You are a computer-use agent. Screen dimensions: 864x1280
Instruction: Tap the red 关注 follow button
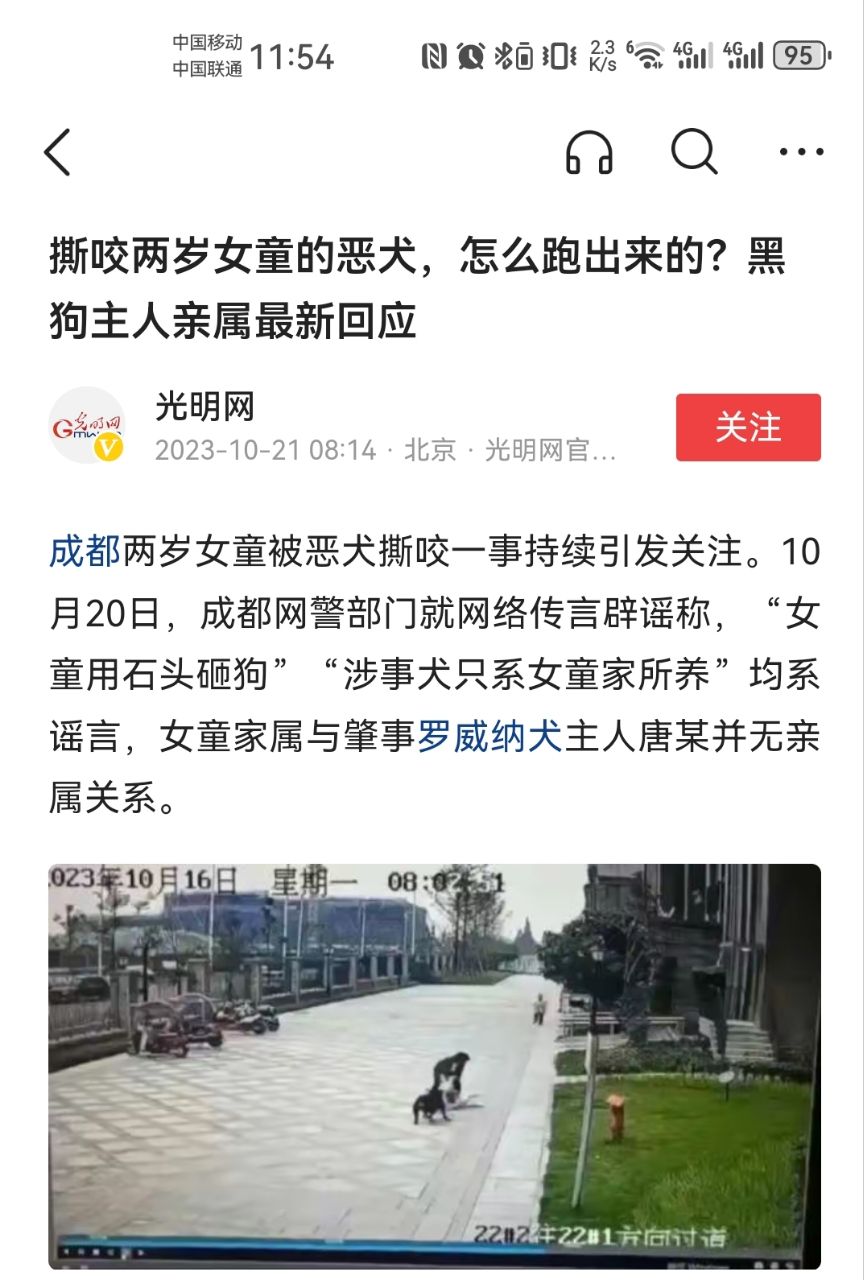(748, 427)
